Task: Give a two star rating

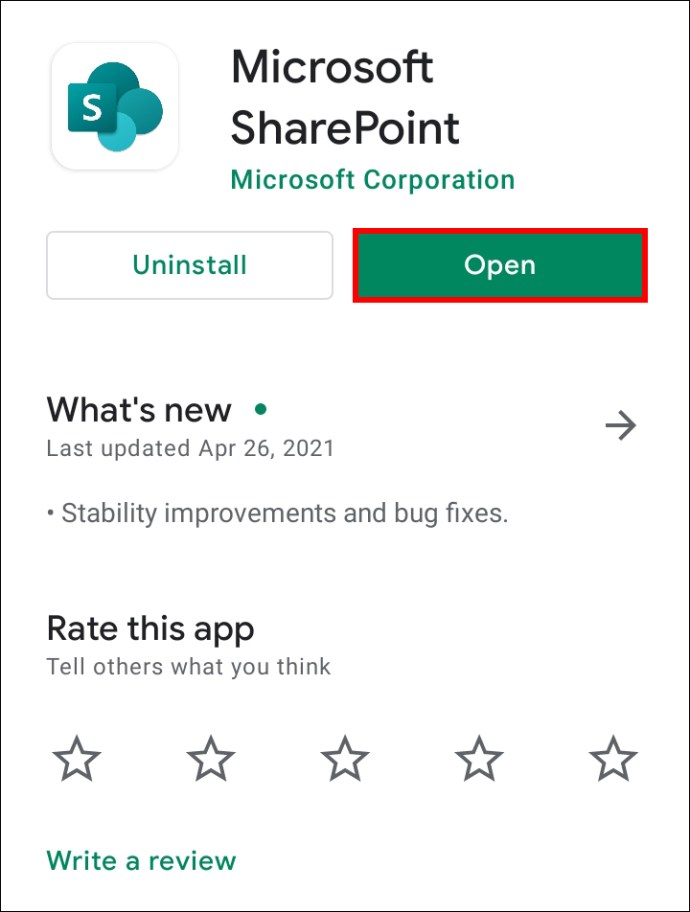Action: point(211,760)
